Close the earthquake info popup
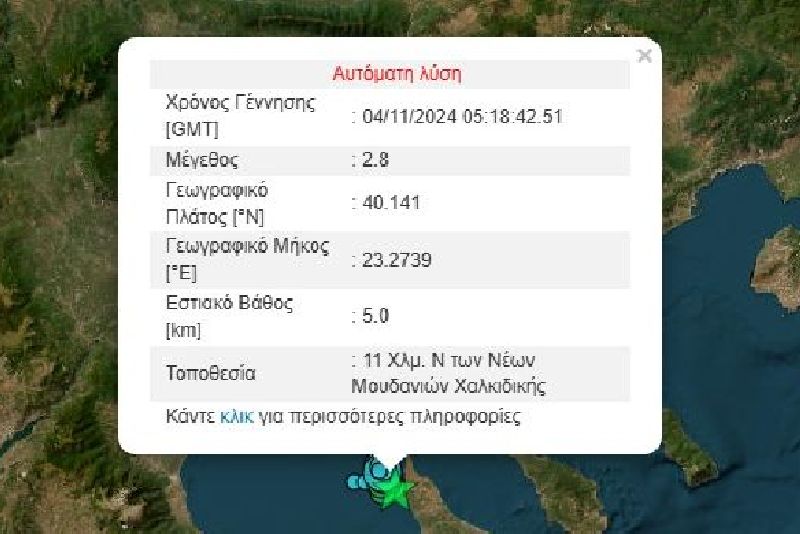Image resolution: width=800 pixels, height=534 pixels. click(644, 56)
